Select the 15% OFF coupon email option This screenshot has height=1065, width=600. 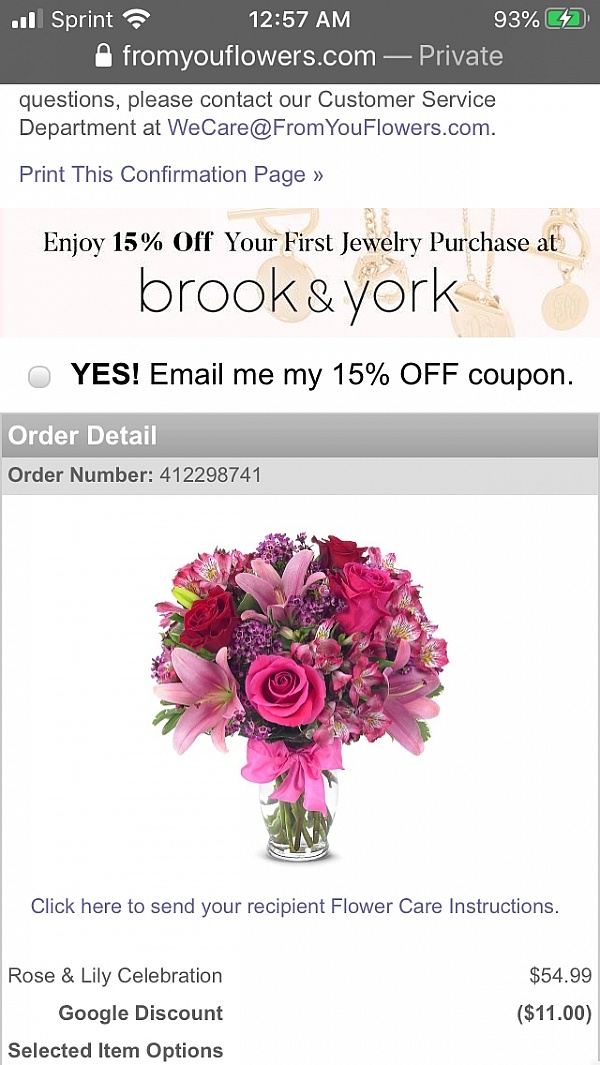coord(39,377)
